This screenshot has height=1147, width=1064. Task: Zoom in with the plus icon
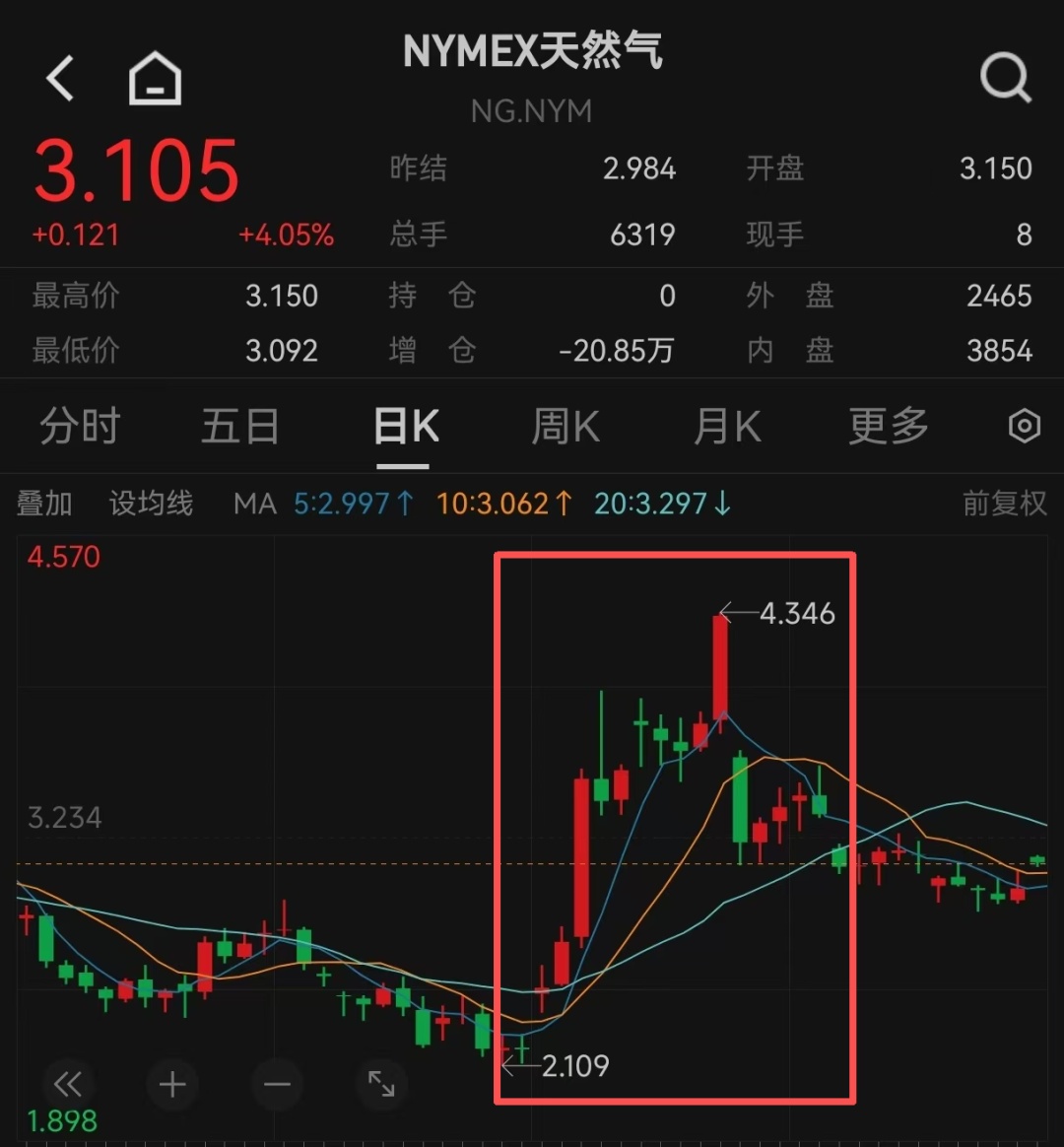click(172, 1084)
